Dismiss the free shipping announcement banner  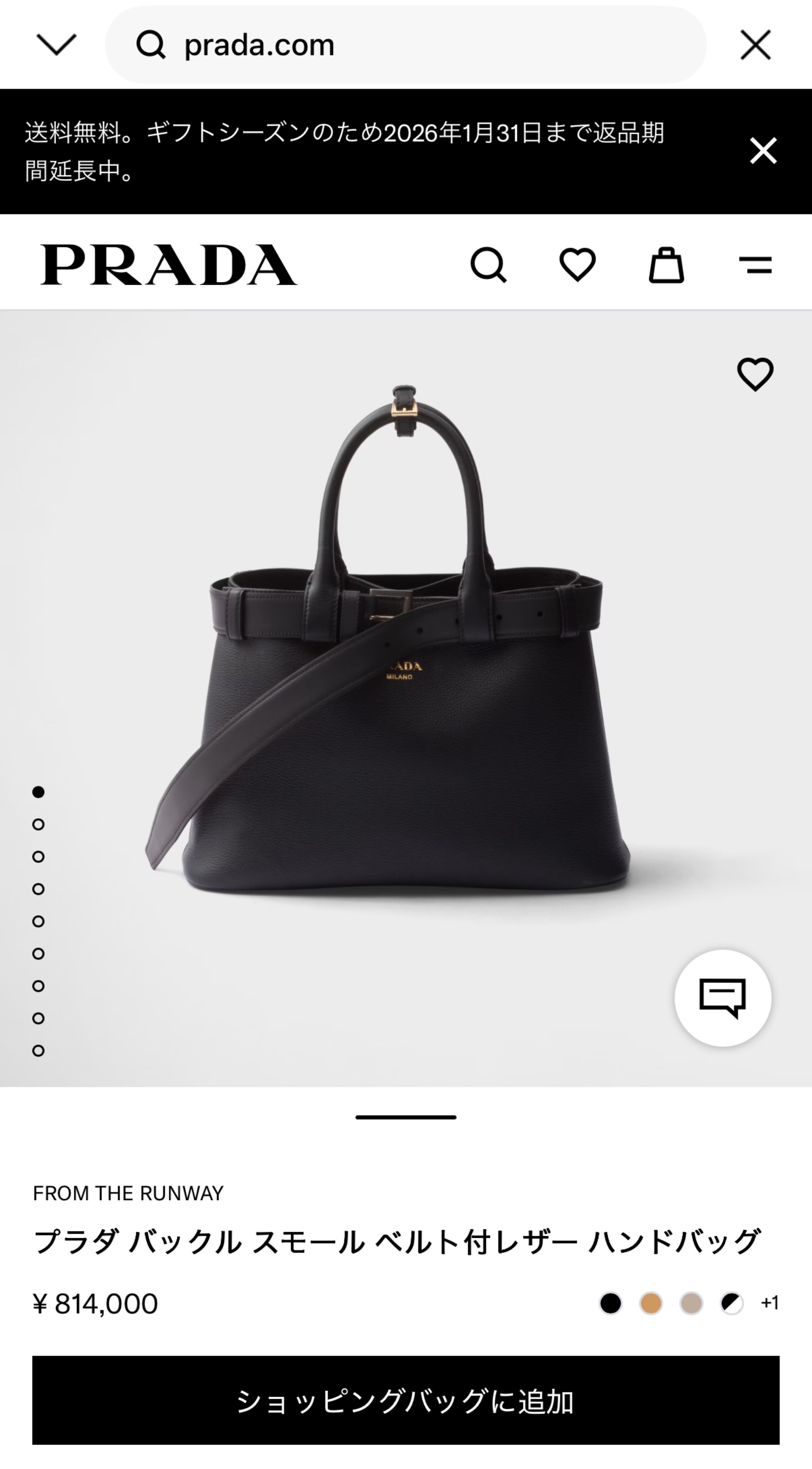pyautogui.click(x=763, y=151)
